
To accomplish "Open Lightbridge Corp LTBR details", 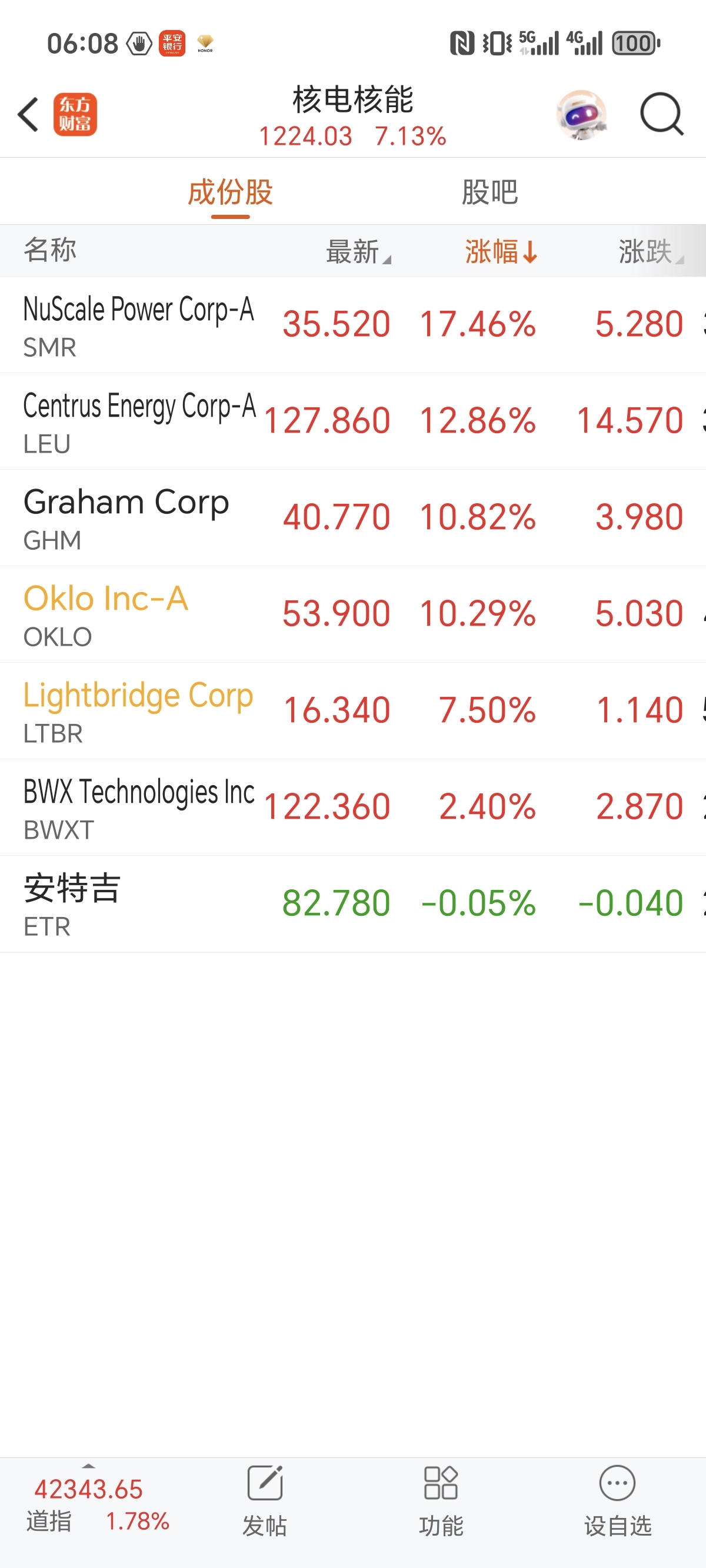I will pos(353,711).
